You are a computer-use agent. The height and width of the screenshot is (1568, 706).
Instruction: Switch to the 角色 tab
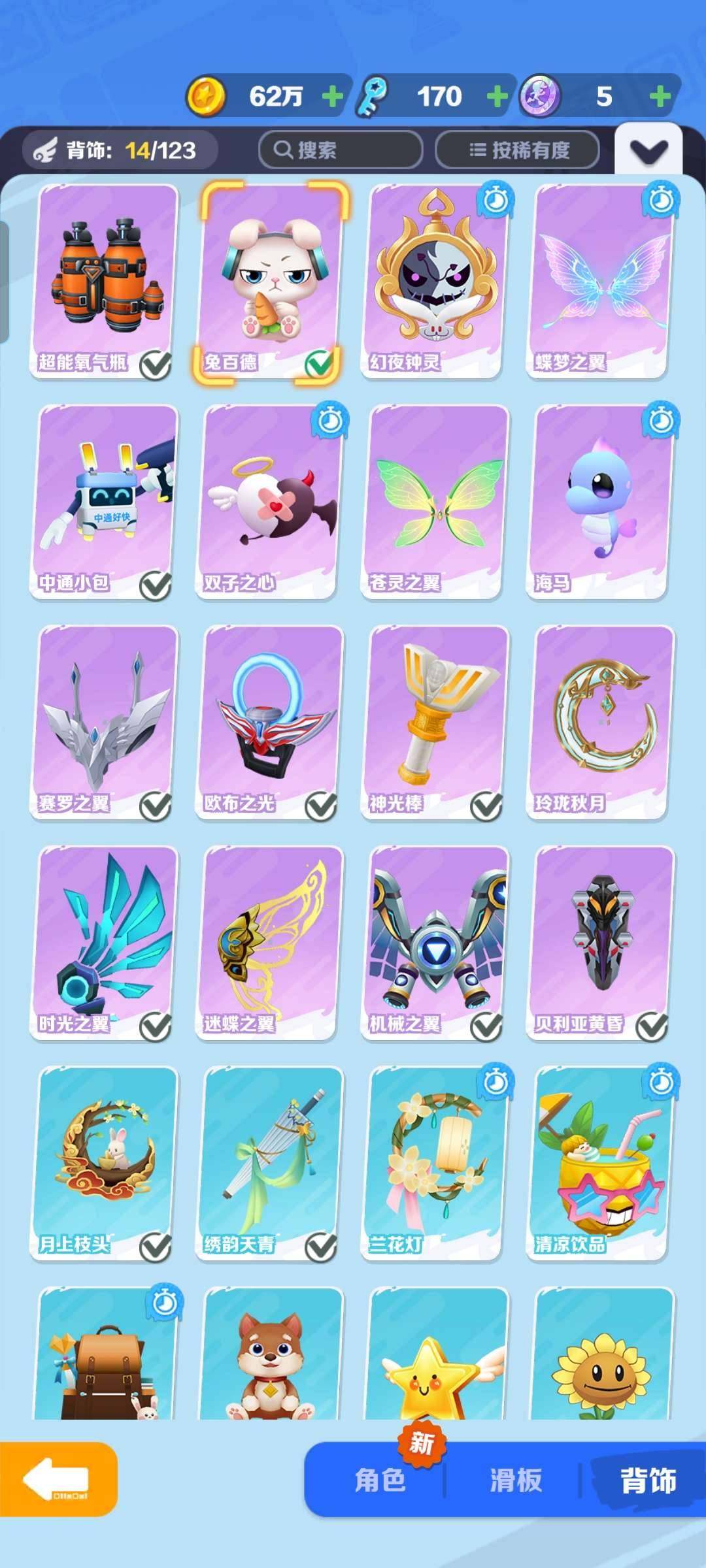click(380, 1480)
